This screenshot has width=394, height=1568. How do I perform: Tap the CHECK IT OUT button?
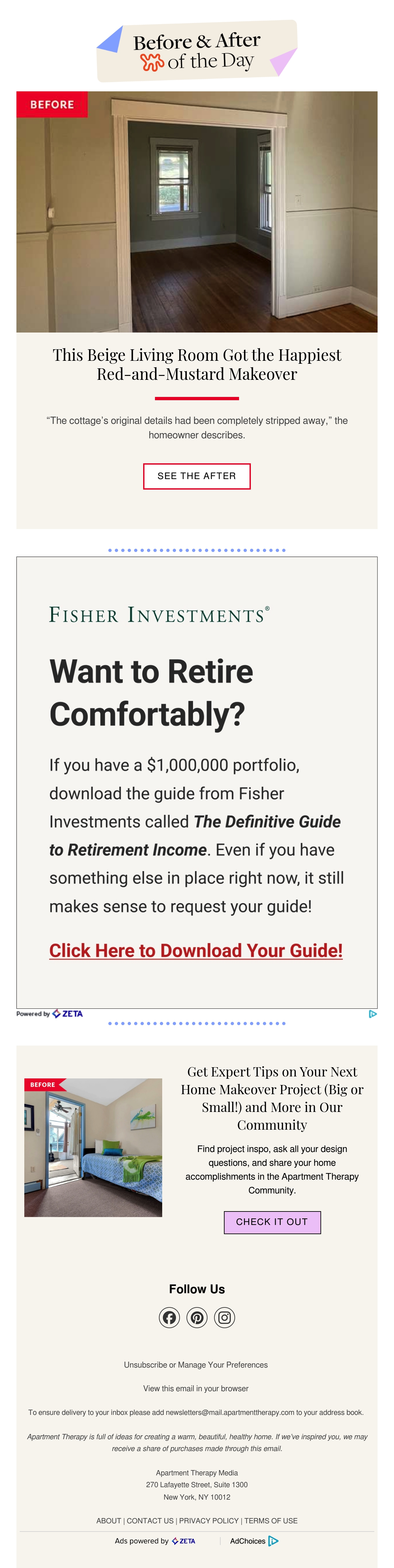[x=272, y=1222]
